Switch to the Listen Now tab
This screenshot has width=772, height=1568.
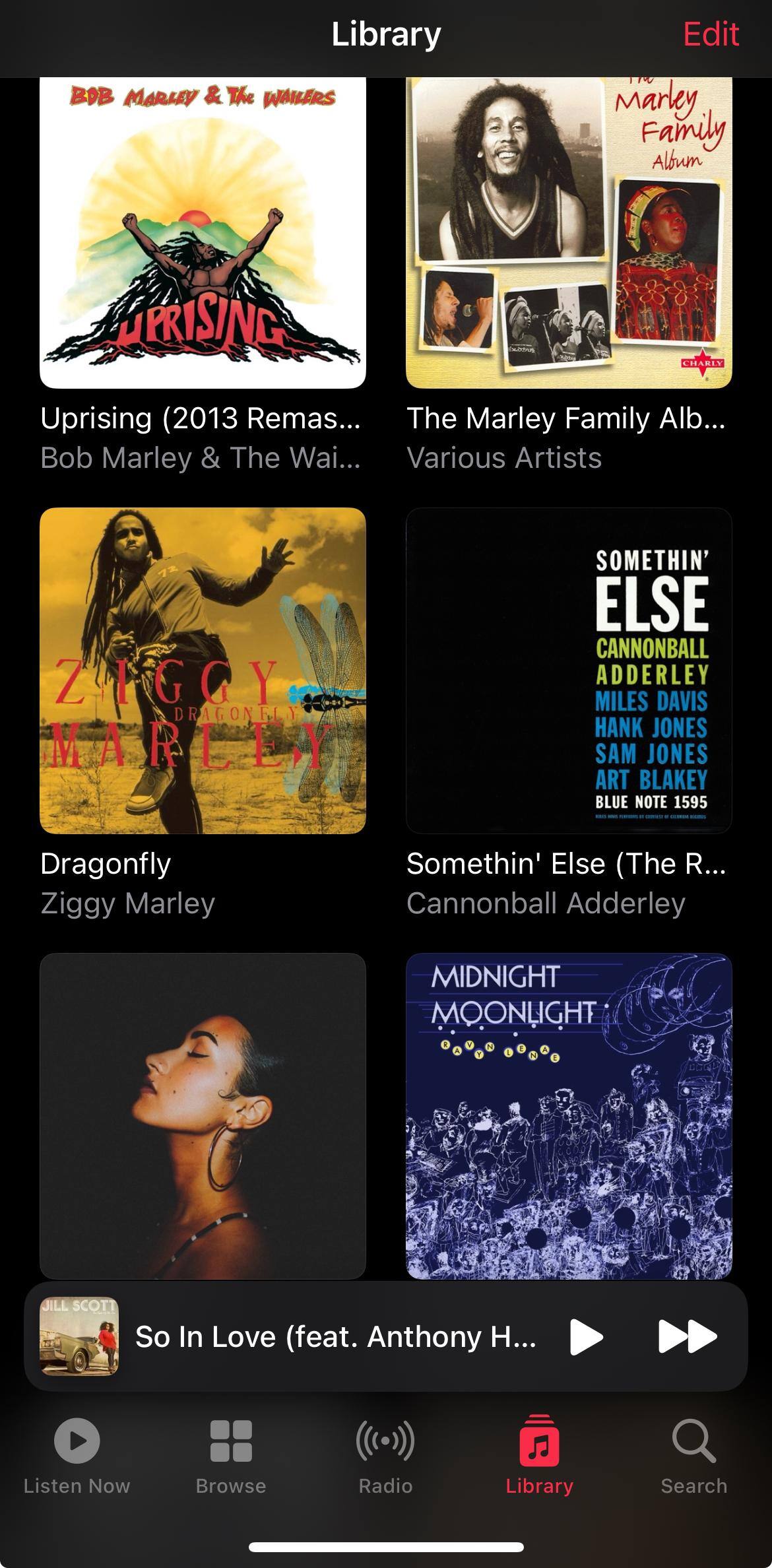tap(77, 1455)
